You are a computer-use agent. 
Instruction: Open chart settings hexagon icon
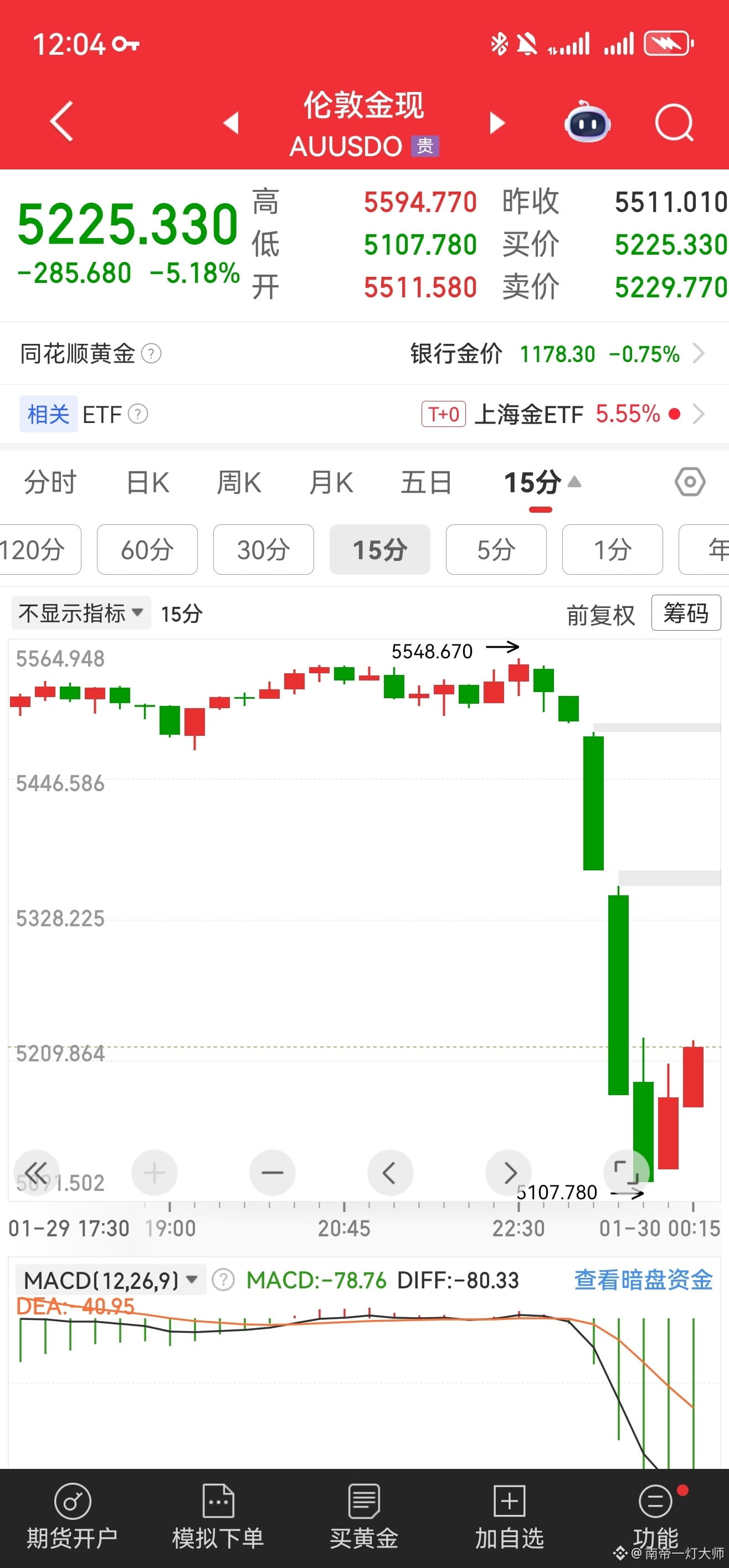[x=690, y=483]
